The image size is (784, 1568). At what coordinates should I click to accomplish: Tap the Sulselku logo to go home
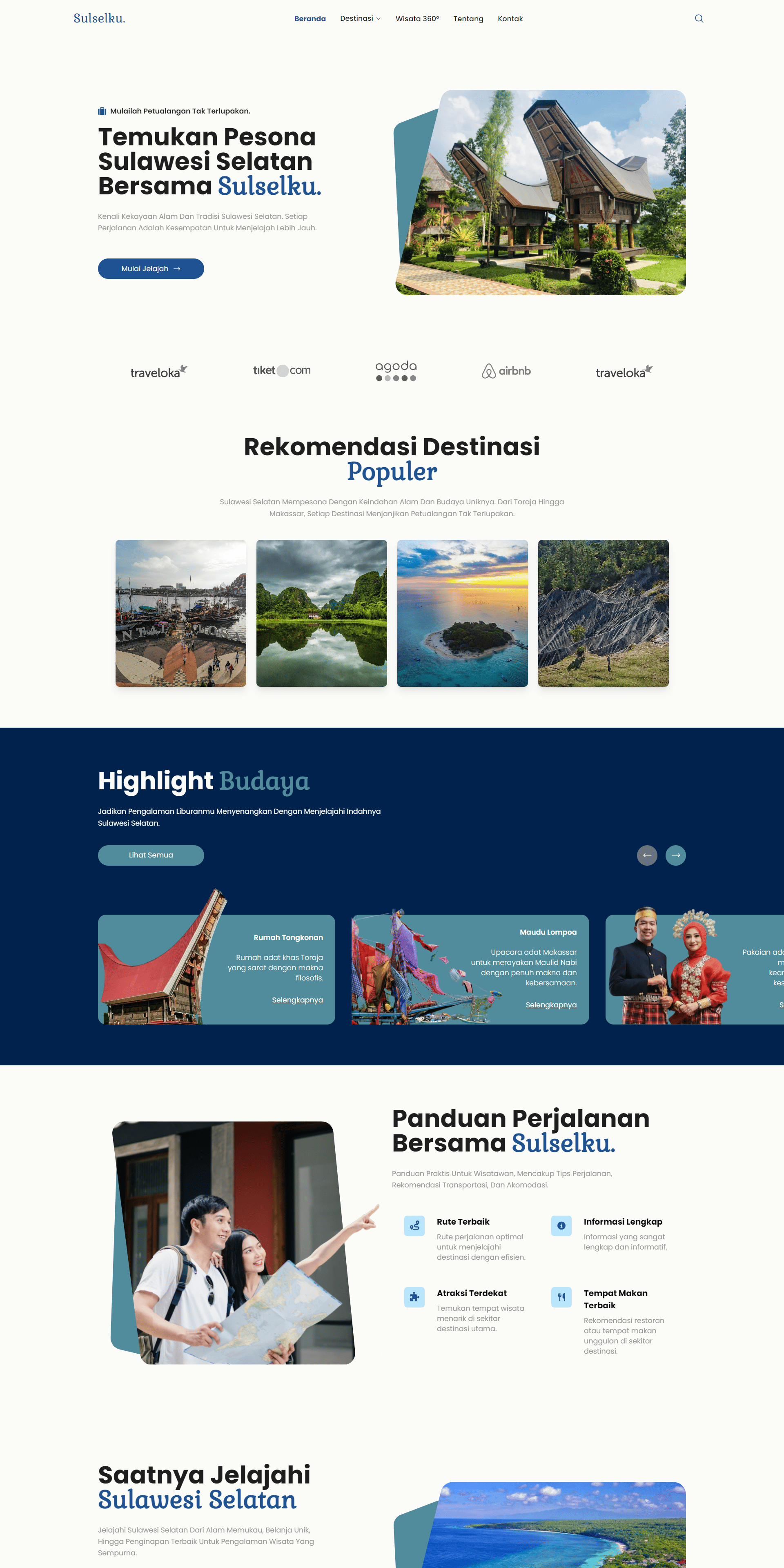pos(99,18)
